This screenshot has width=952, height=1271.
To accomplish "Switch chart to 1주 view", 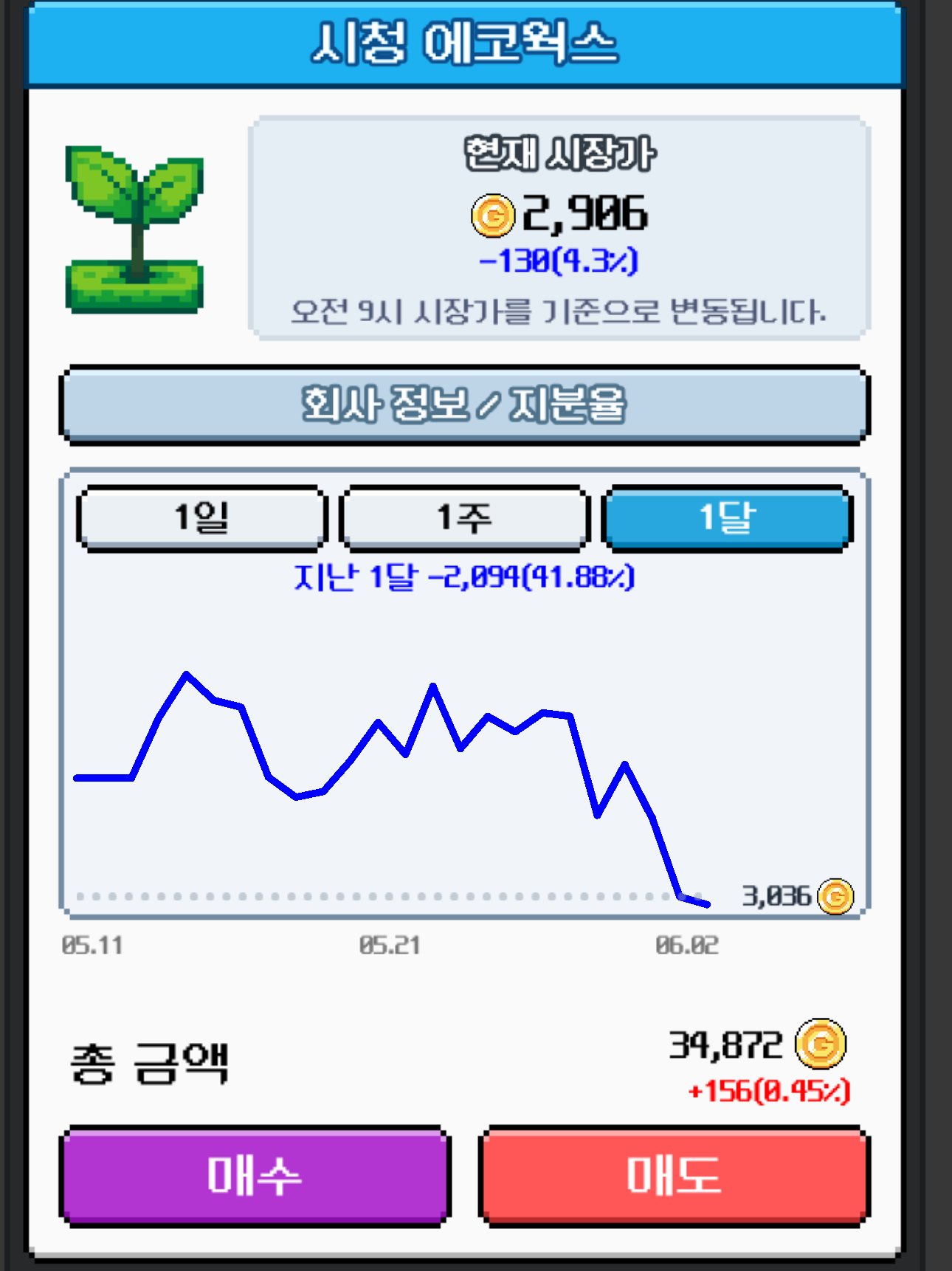I will point(464,518).
